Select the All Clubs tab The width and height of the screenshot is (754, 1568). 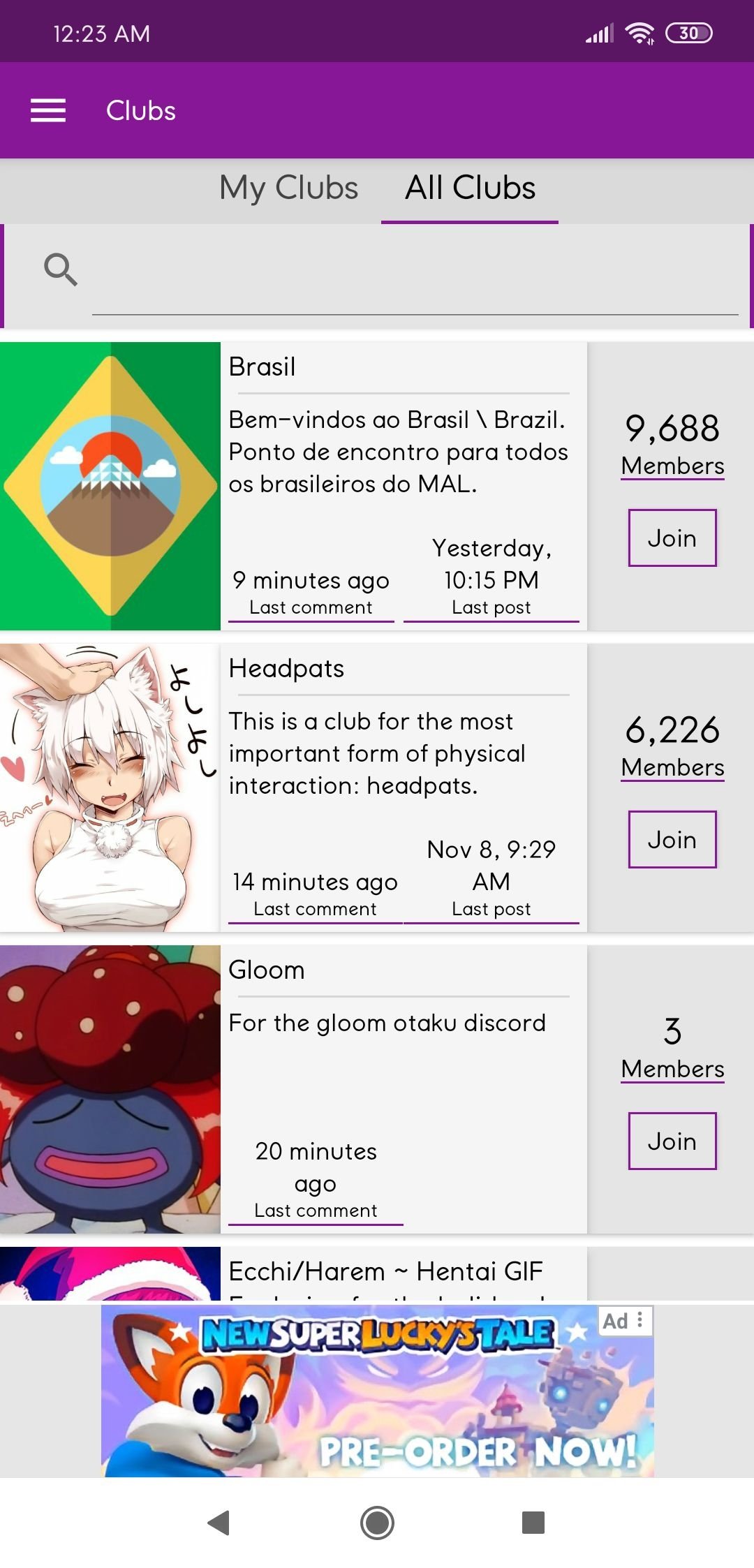pos(470,189)
